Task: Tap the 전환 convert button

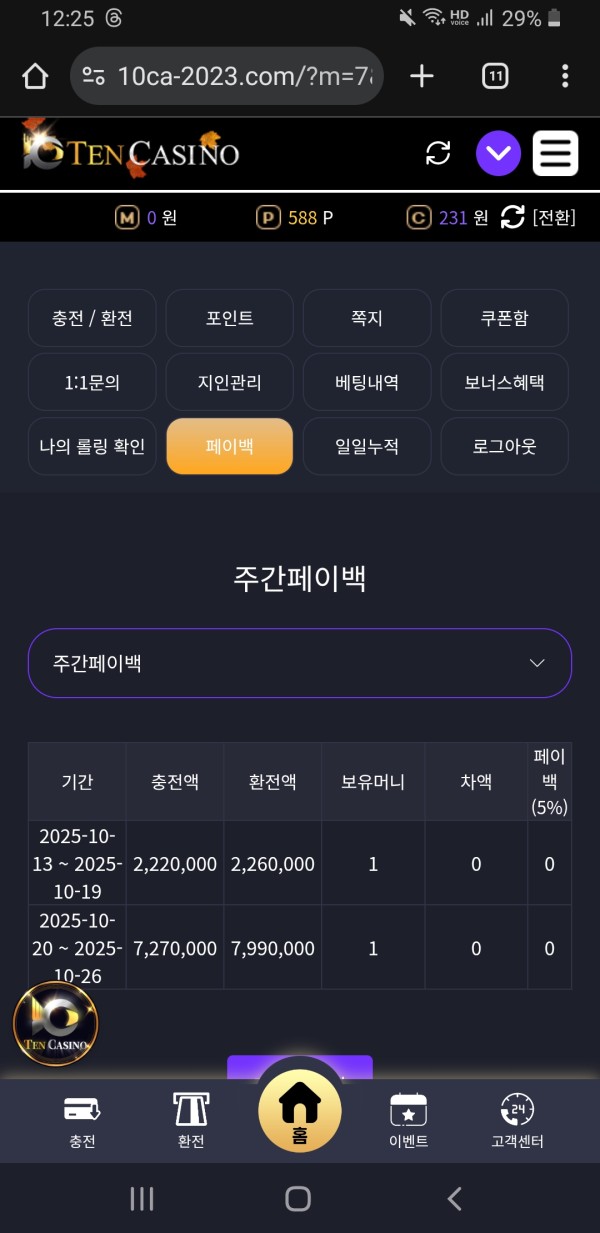Action: click(538, 217)
